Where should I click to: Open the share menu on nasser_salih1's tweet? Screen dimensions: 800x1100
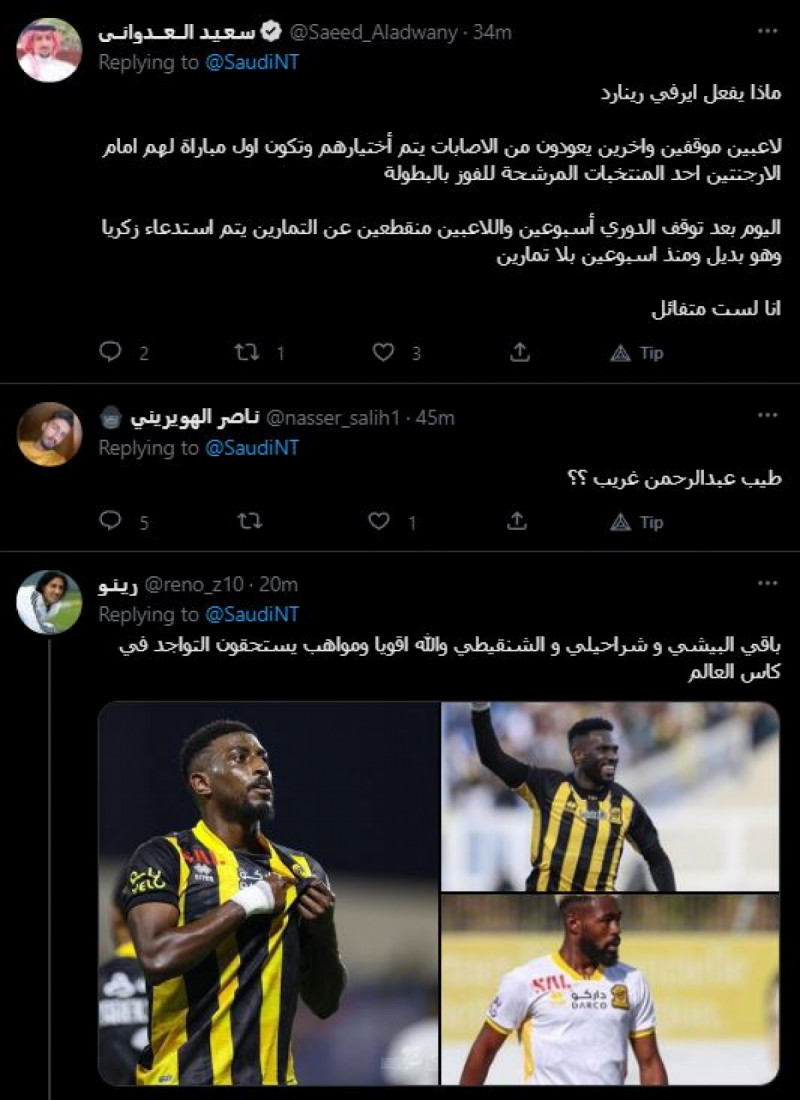point(518,521)
